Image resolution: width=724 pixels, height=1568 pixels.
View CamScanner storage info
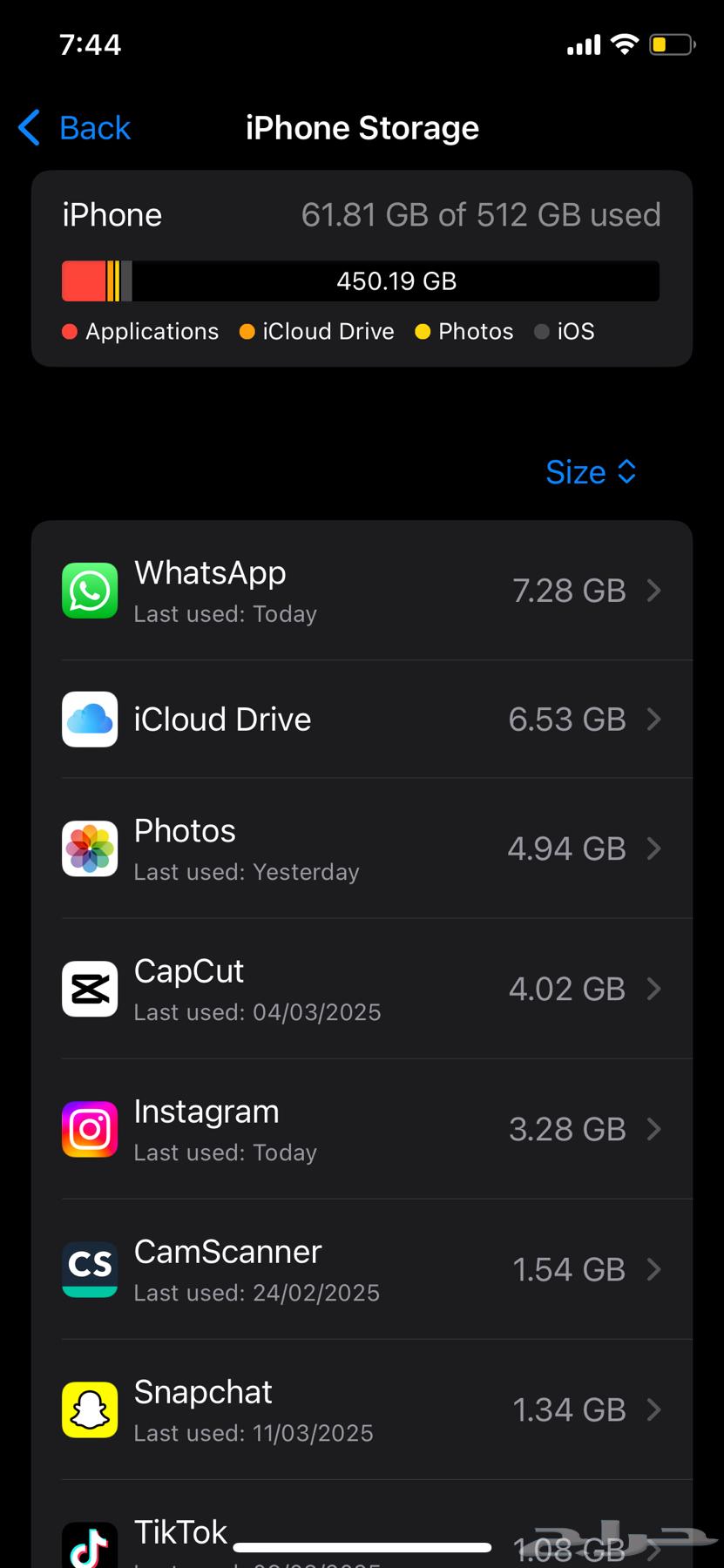pos(362,1269)
